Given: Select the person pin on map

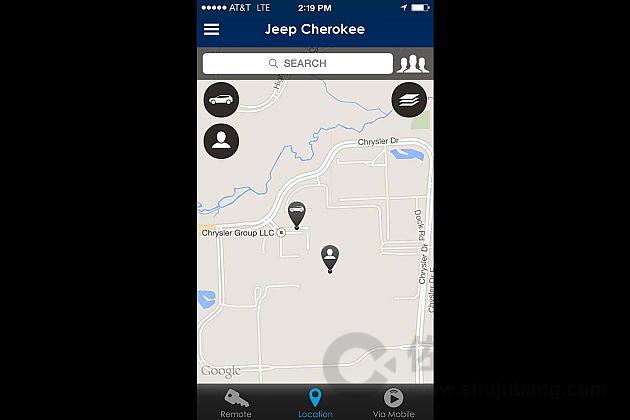Looking at the screenshot, I should [x=330, y=258].
